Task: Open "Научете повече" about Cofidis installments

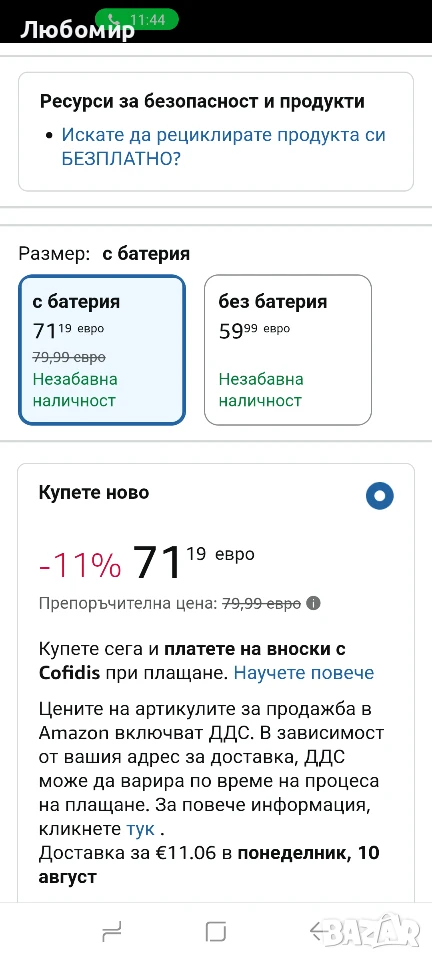Action: pos(304,673)
